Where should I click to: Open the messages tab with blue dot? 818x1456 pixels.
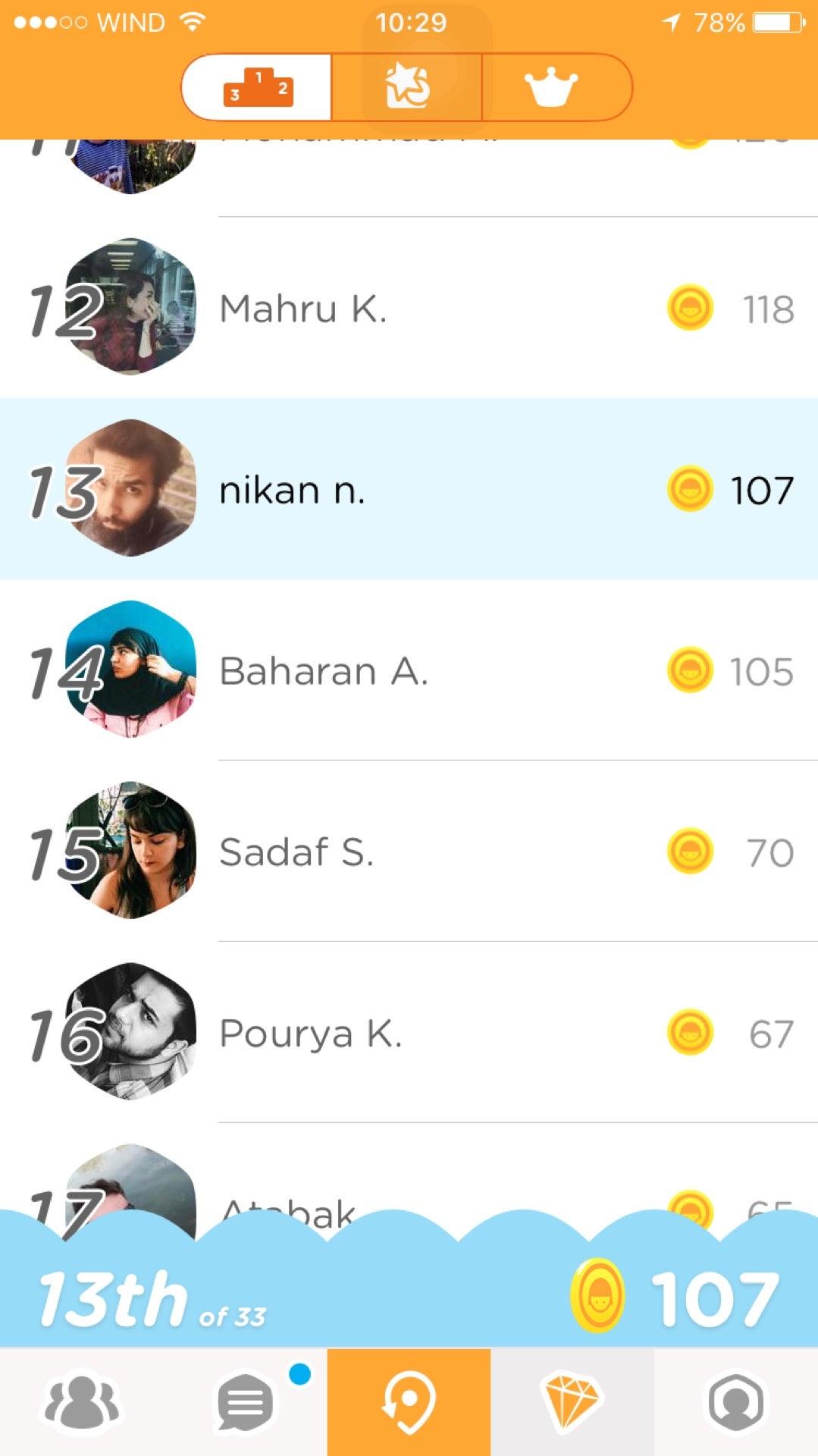[x=245, y=1402]
